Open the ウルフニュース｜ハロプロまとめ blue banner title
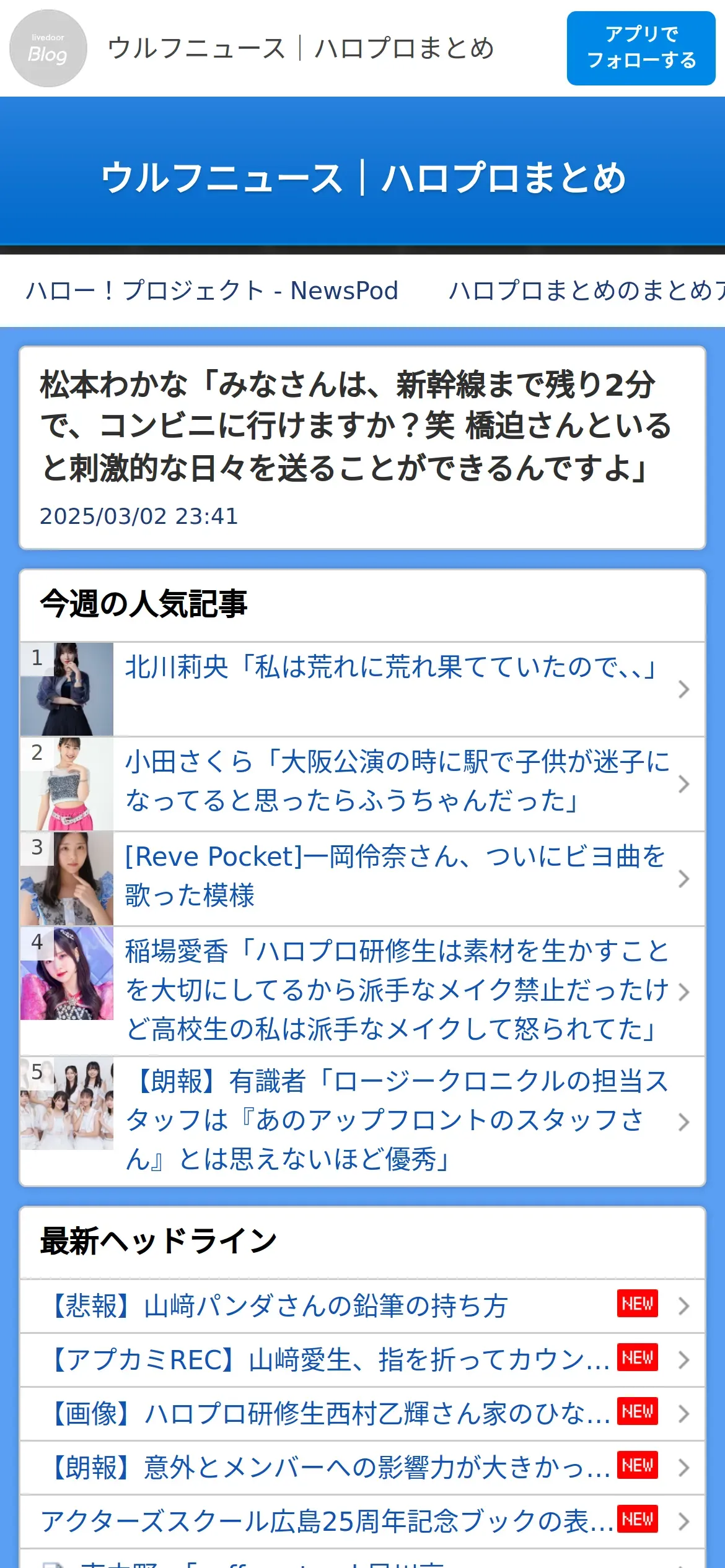The height and width of the screenshot is (1568, 725). pos(362,178)
